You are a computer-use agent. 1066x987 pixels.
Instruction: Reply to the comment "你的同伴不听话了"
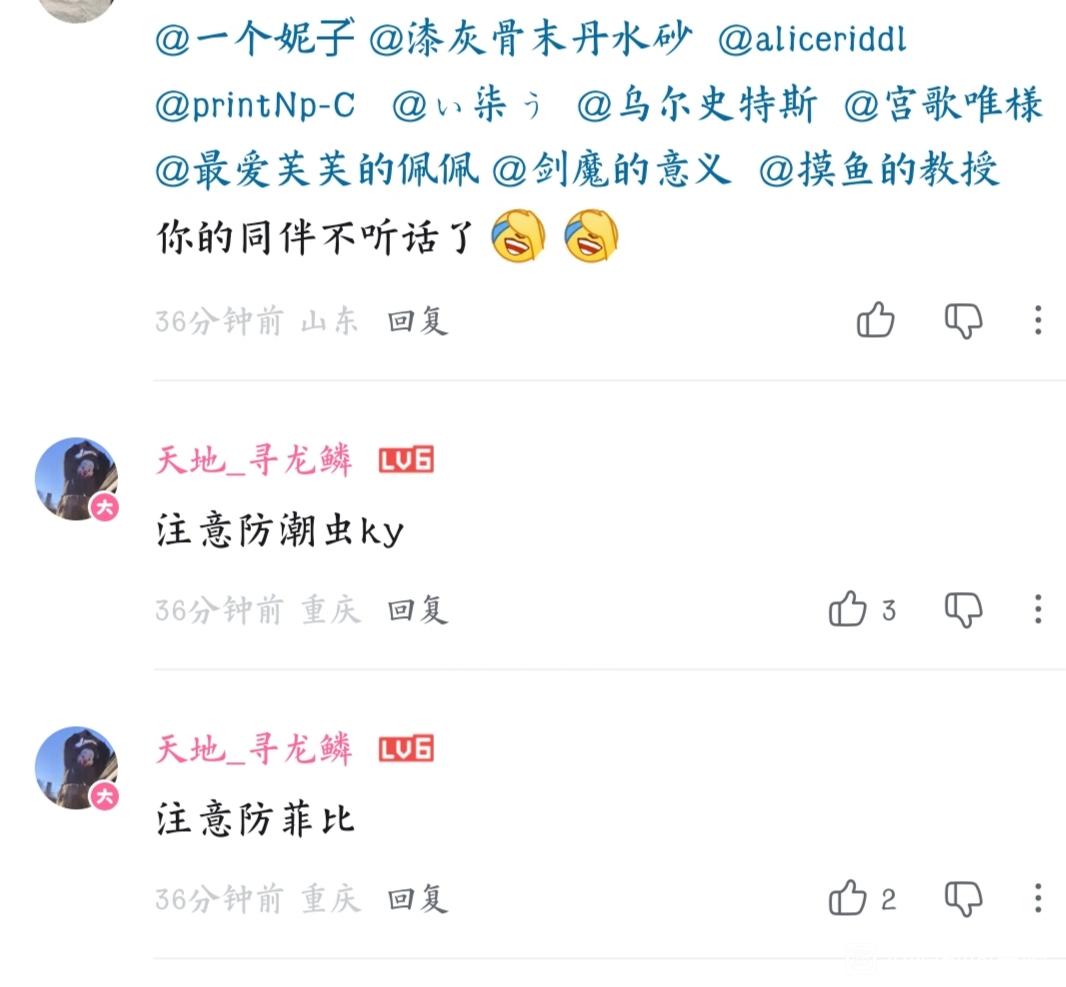click(418, 321)
